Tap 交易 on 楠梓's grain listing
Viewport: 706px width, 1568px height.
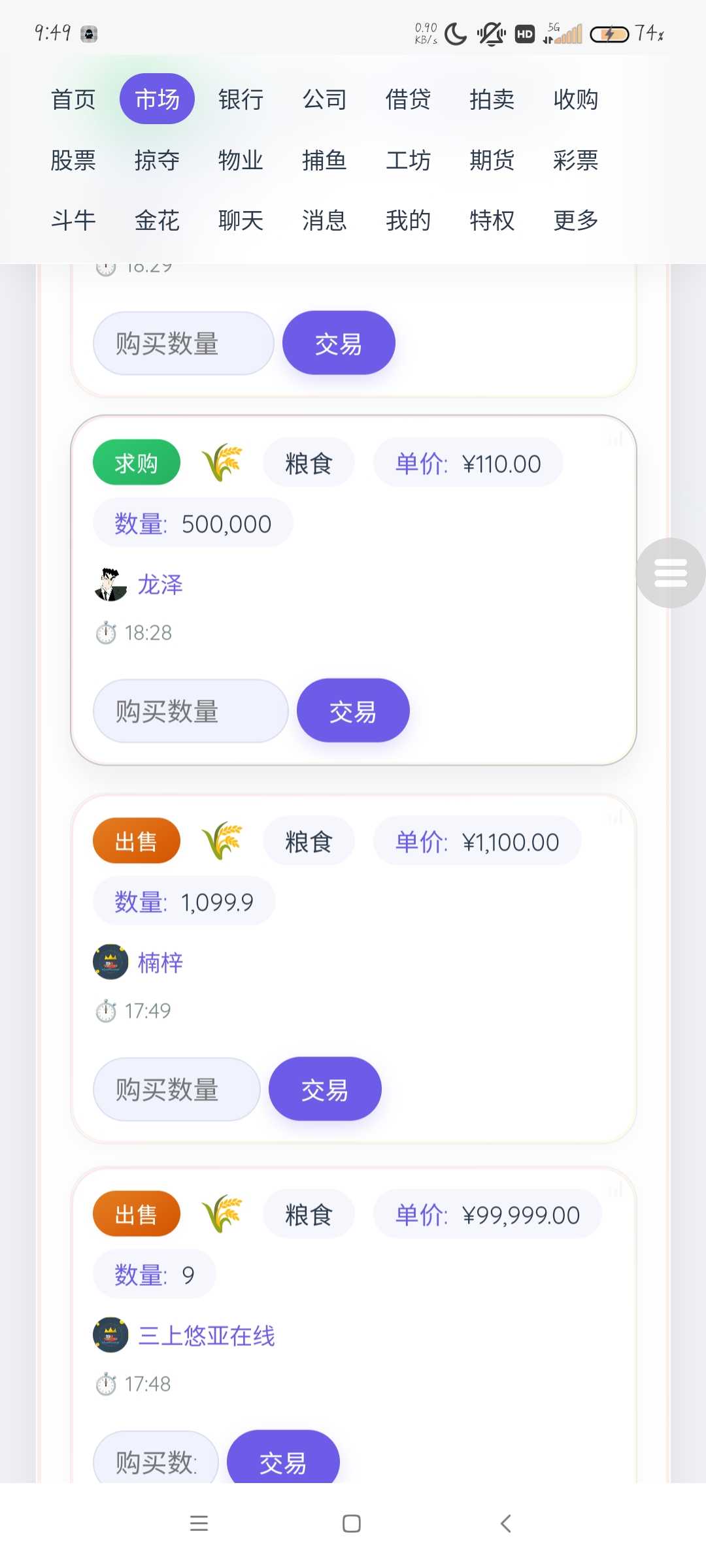325,1089
